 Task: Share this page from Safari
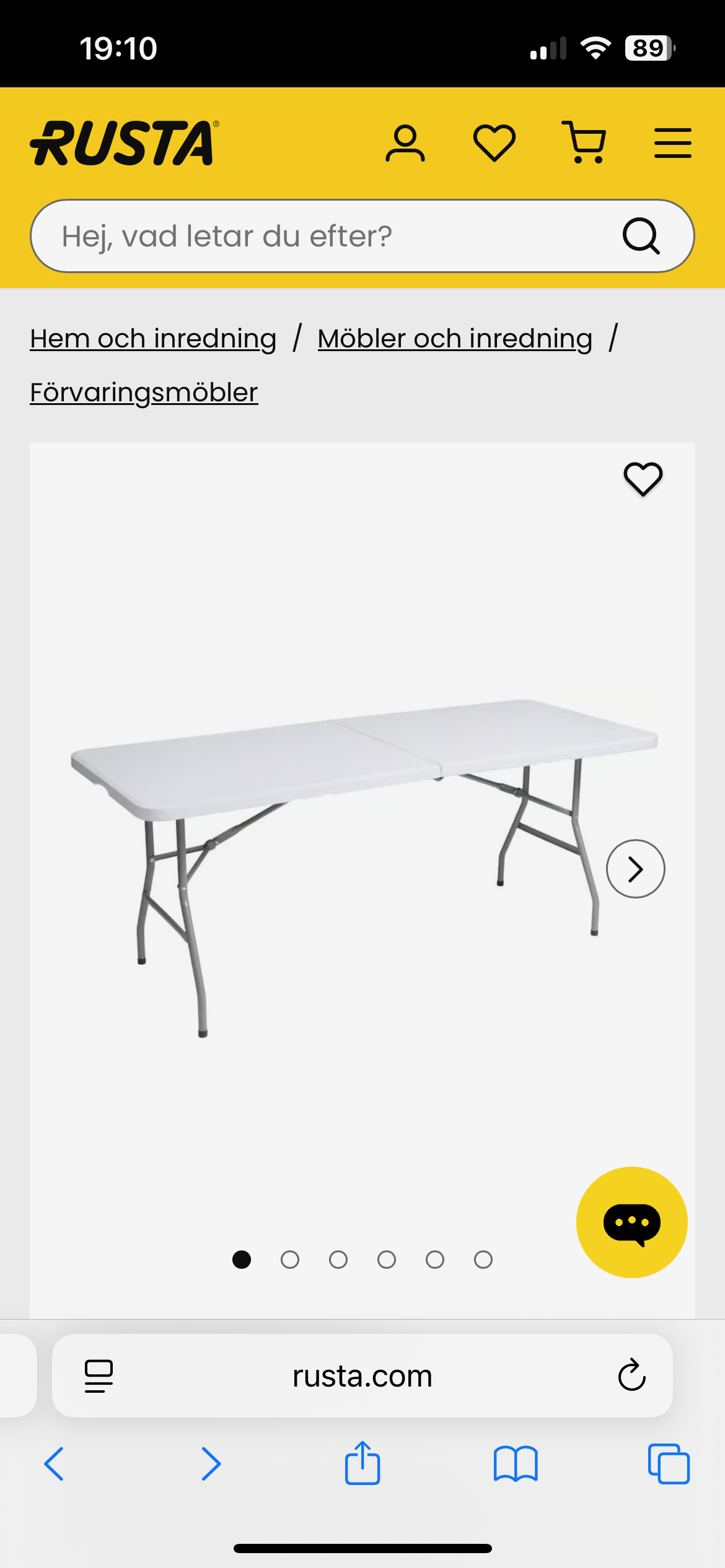pyautogui.click(x=362, y=1463)
